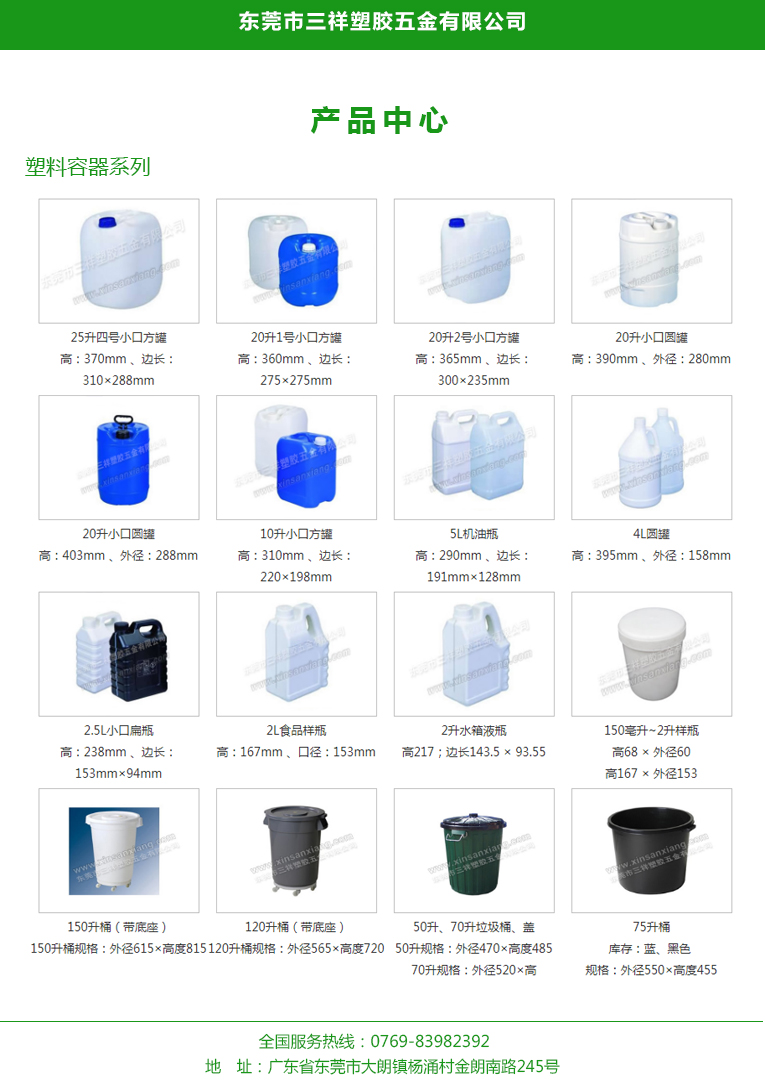Image resolution: width=765 pixels, height=1082 pixels.
Task: View the 20升1号小口方罐 item
Action: (x=296, y=261)
